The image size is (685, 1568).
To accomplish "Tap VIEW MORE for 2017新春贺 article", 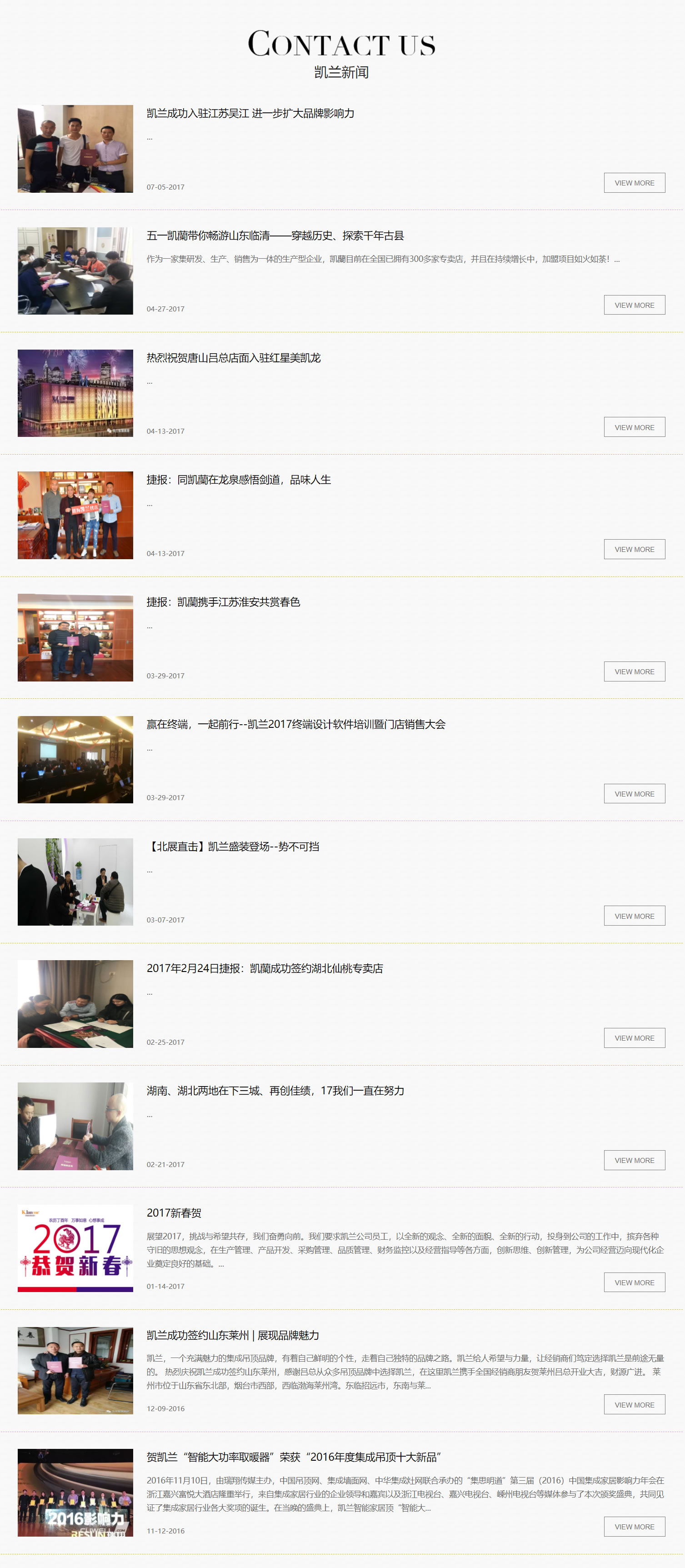I will pos(634,1282).
